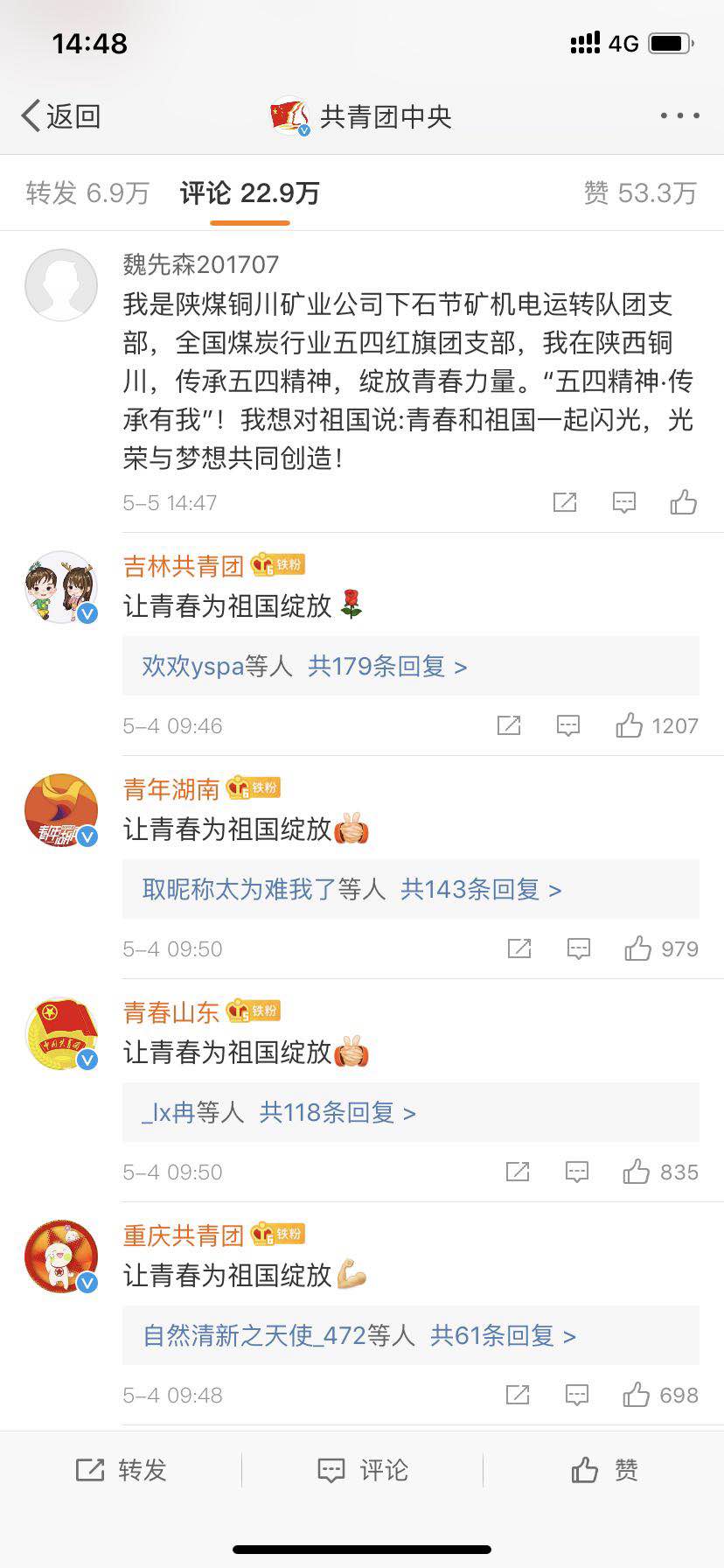Like the post with bottom 赞
This screenshot has width=724, height=1568.
coord(604,1470)
